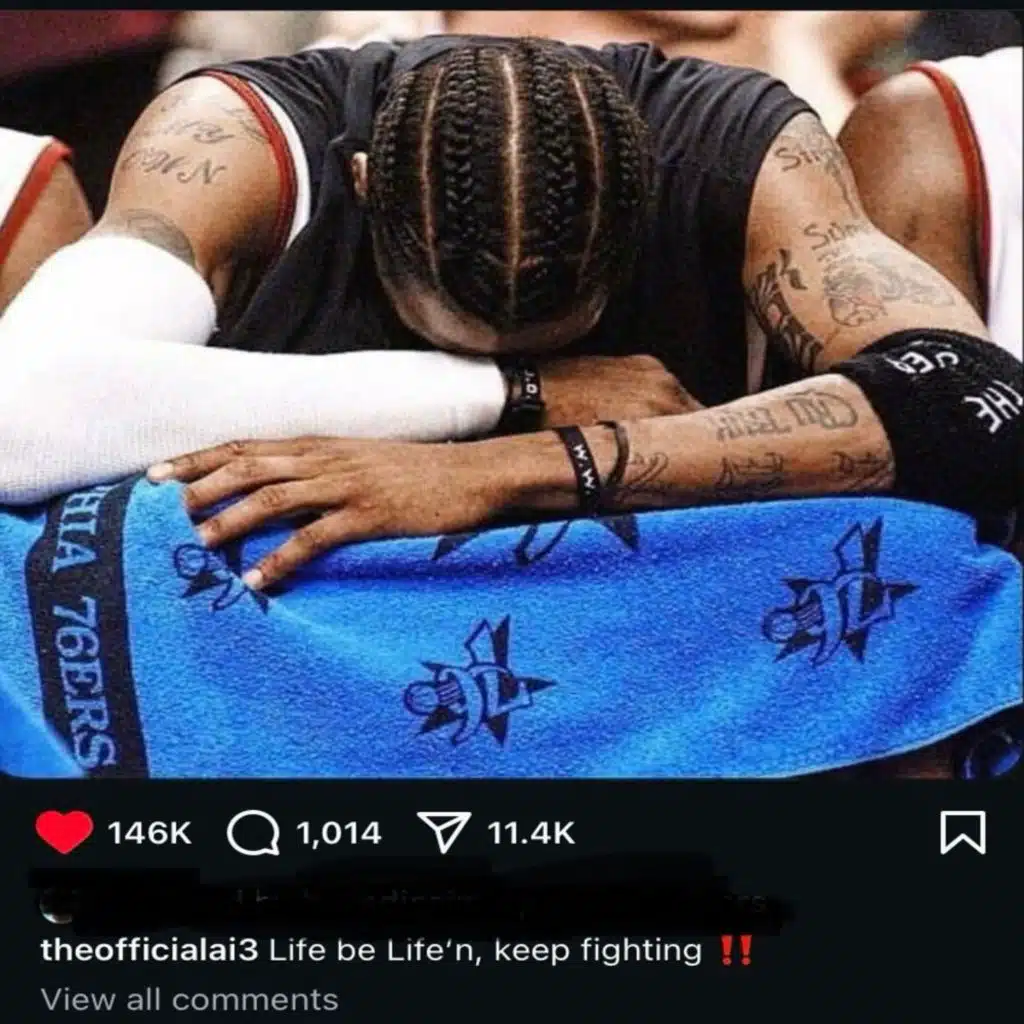Unlike the post via the red heart
Image resolution: width=1024 pixels, height=1024 pixels.
click(64, 832)
